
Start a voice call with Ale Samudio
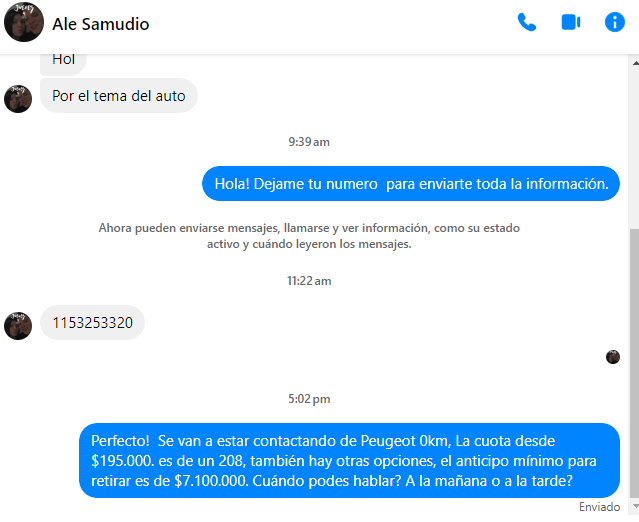click(x=526, y=22)
